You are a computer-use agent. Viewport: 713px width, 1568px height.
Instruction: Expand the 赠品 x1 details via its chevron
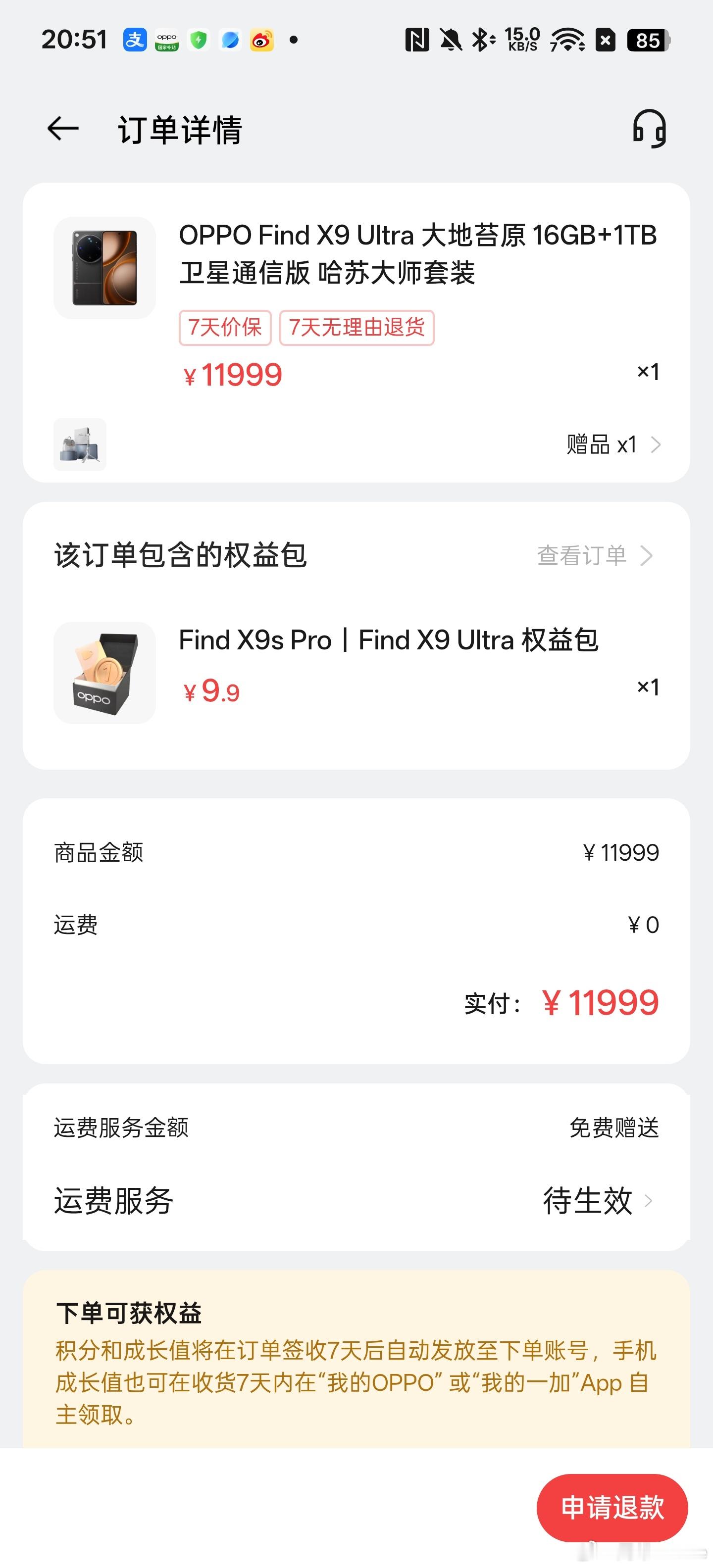(656, 445)
